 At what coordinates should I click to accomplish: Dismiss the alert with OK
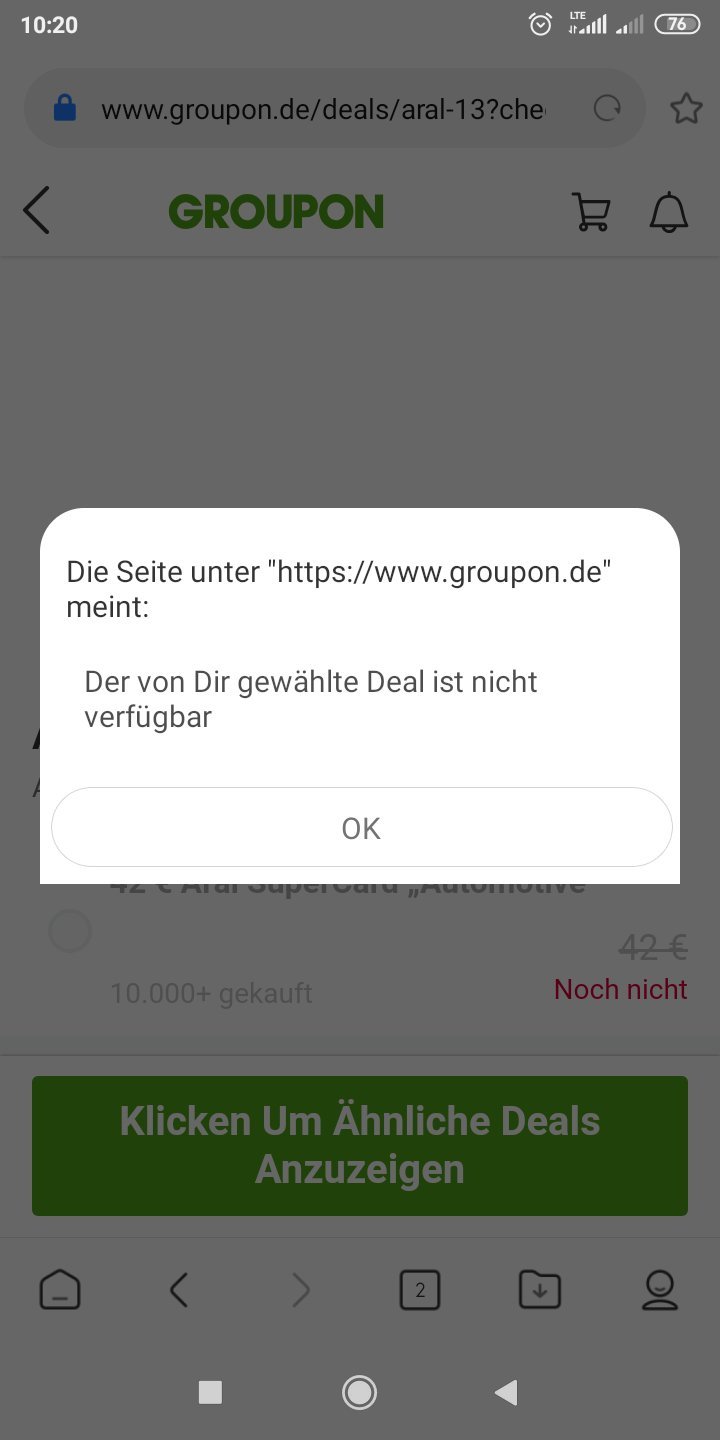(x=361, y=827)
